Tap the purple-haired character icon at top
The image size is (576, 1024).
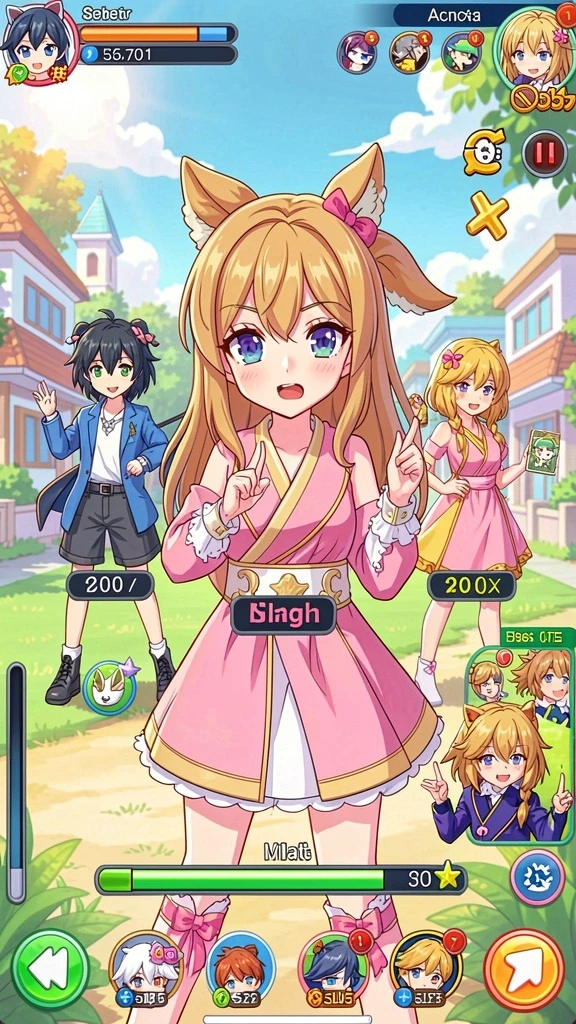pyautogui.click(x=357, y=52)
